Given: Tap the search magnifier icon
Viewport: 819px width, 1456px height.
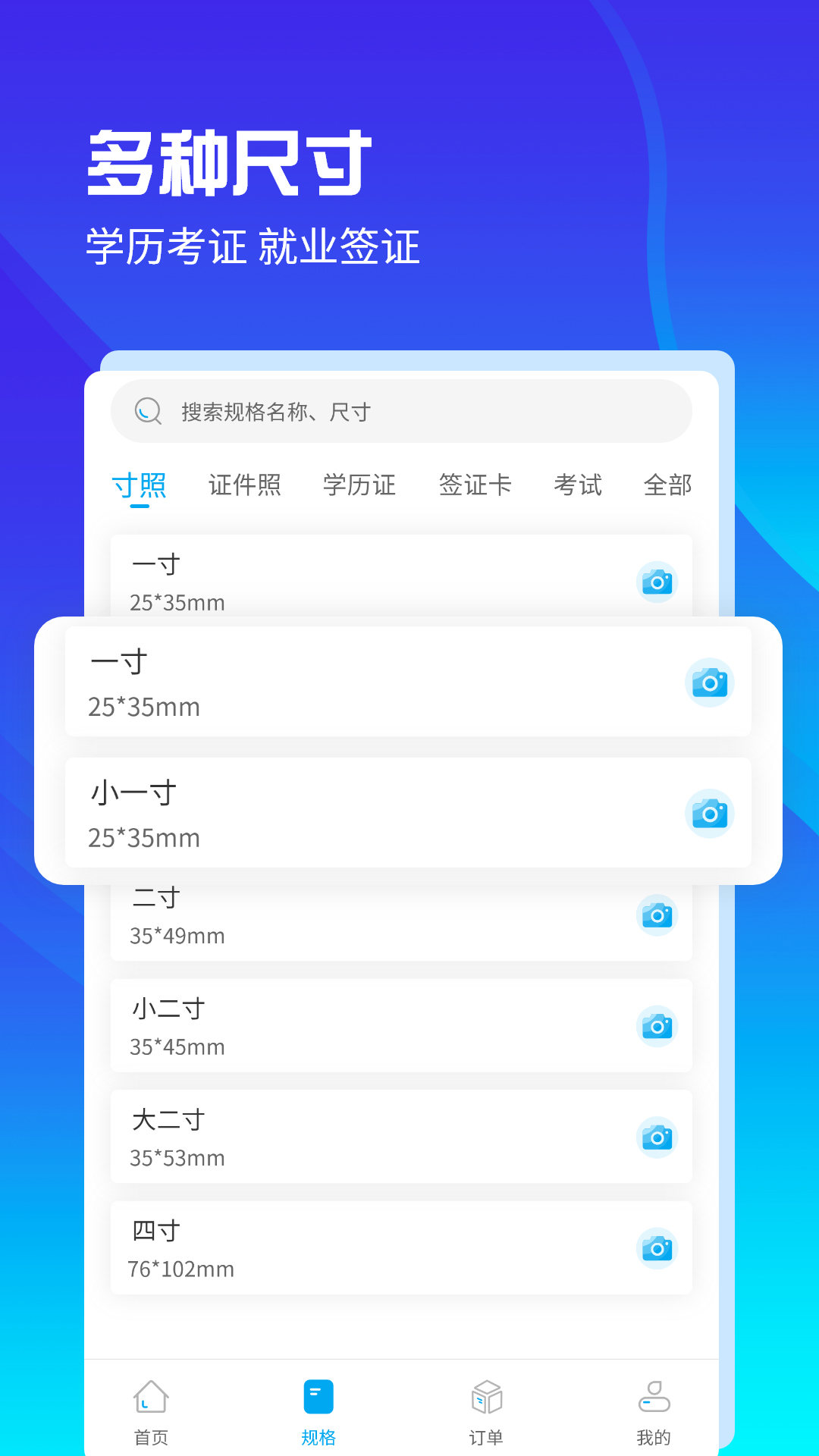Looking at the screenshot, I should [149, 411].
